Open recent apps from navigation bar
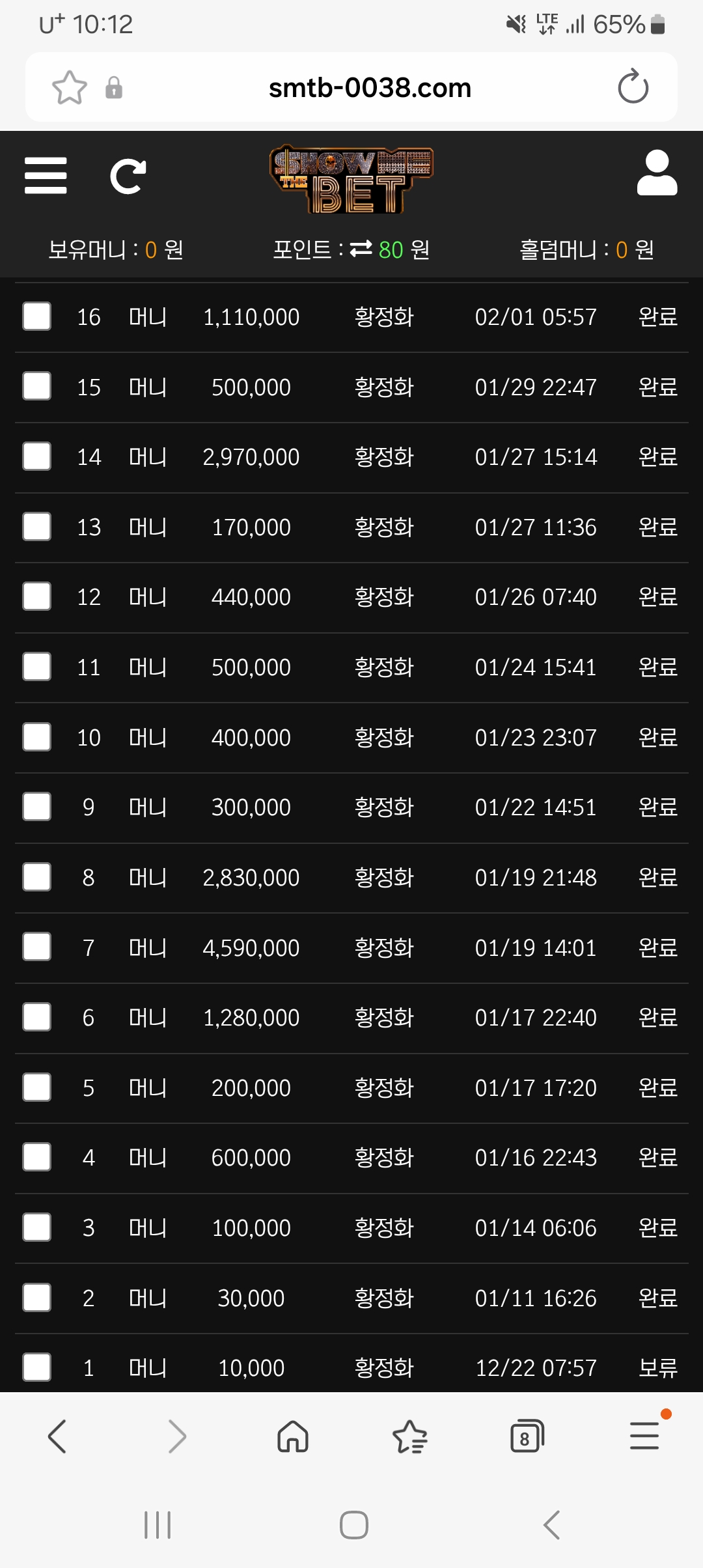 [x=158, y=1524]
